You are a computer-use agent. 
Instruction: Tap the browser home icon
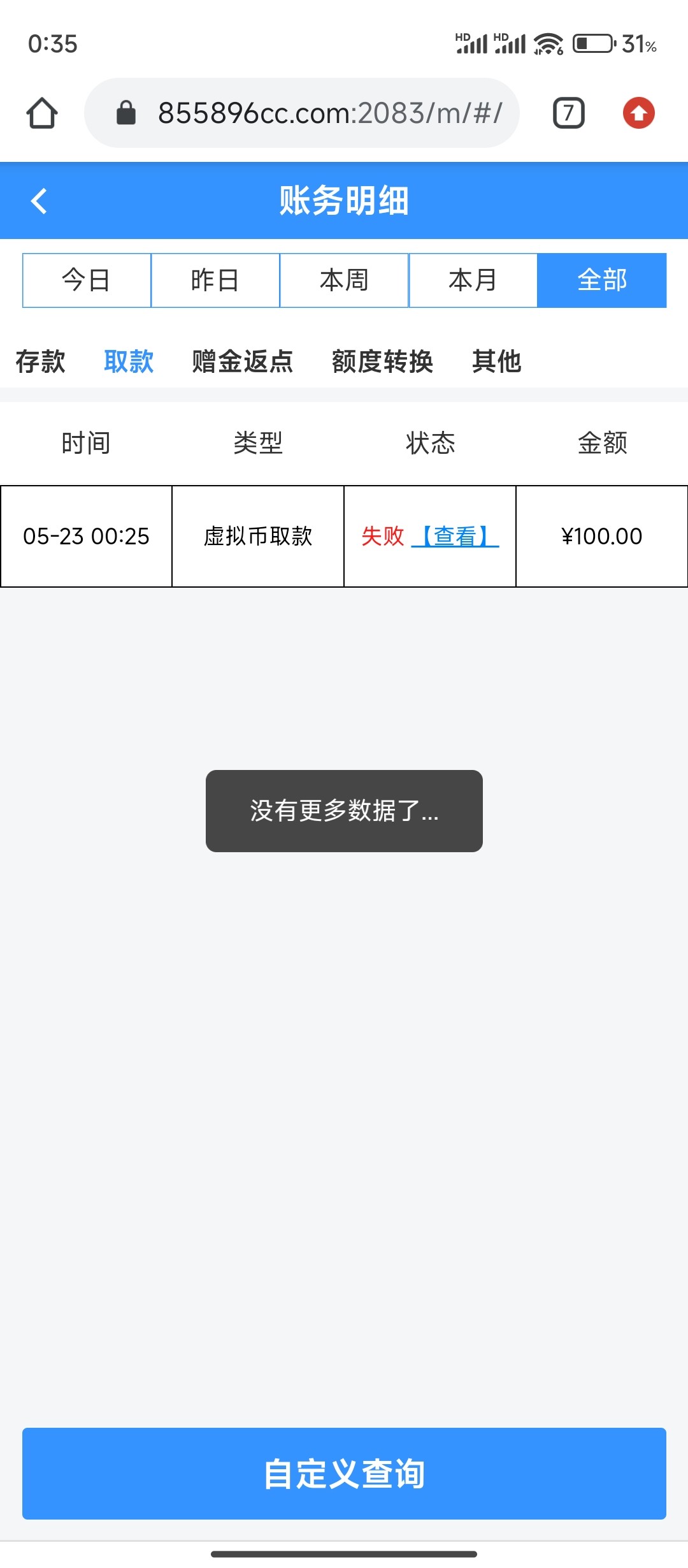coord(41,112)
